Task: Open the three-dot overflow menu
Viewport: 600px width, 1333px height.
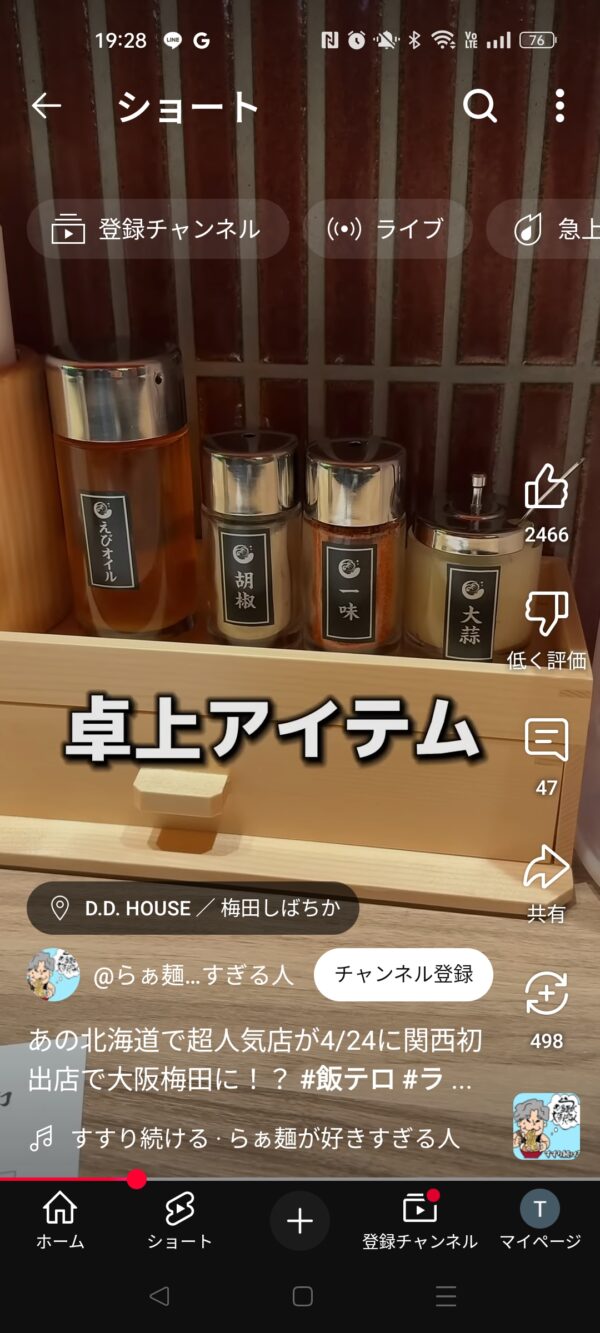Action: pos(560,106)
